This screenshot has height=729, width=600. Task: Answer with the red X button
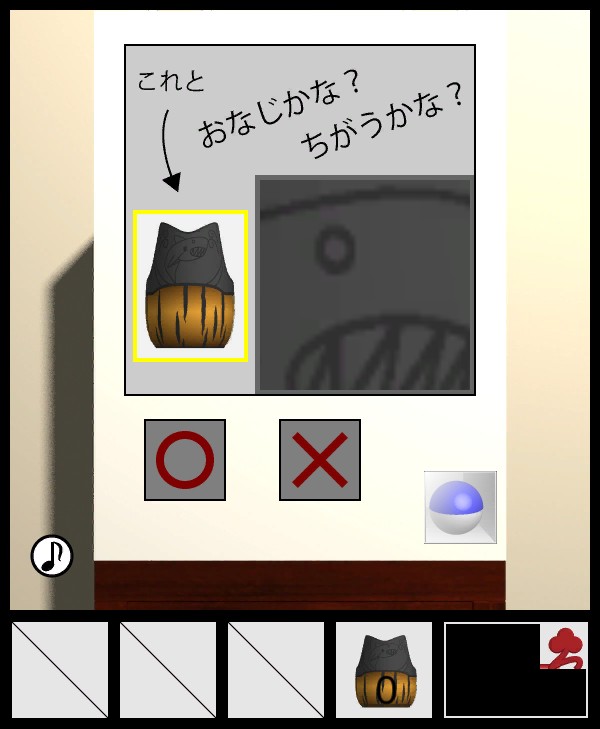(x=320, y=460)
